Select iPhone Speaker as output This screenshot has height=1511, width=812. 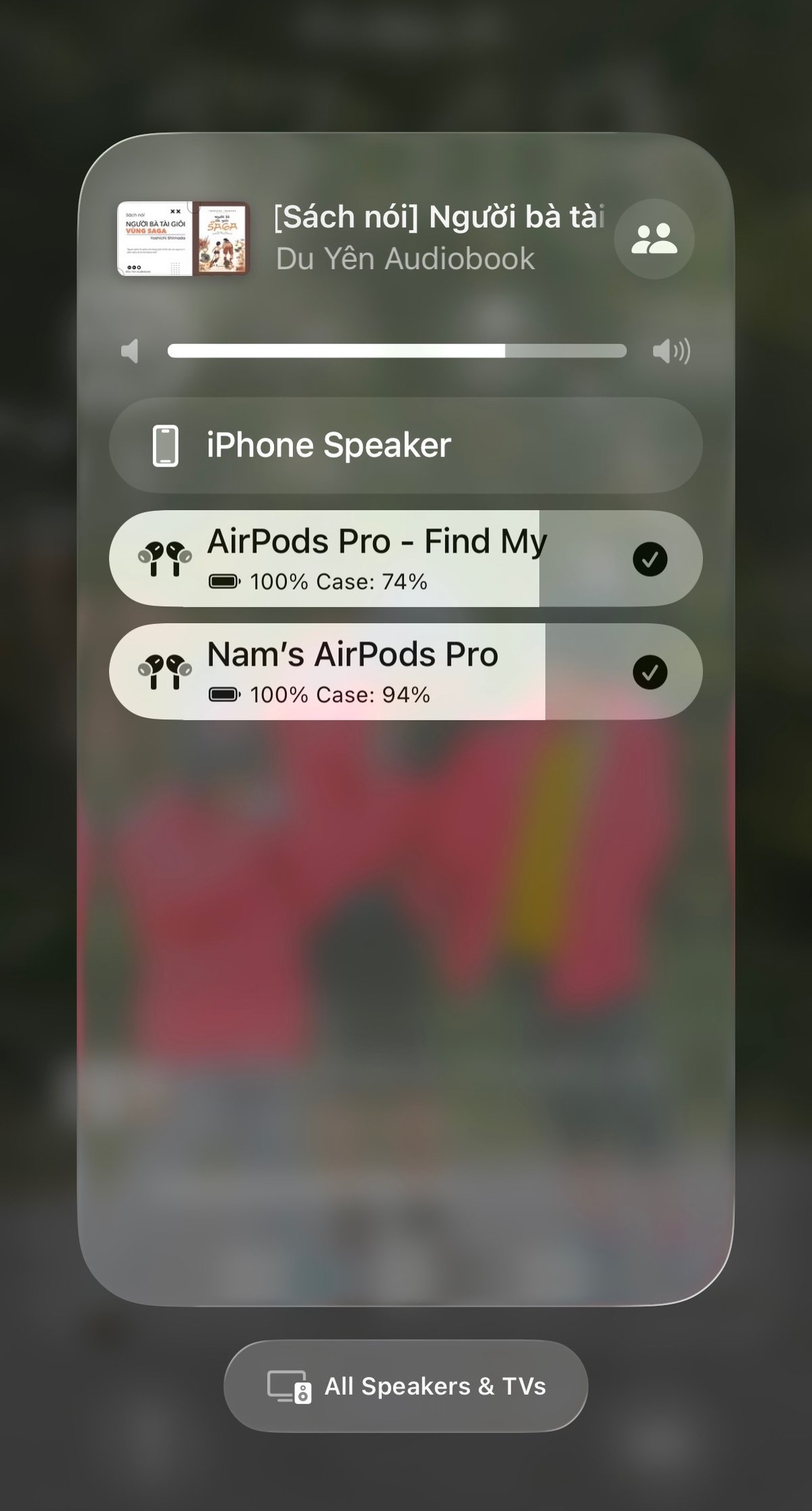pyautogui.click(x=405, y=445)
